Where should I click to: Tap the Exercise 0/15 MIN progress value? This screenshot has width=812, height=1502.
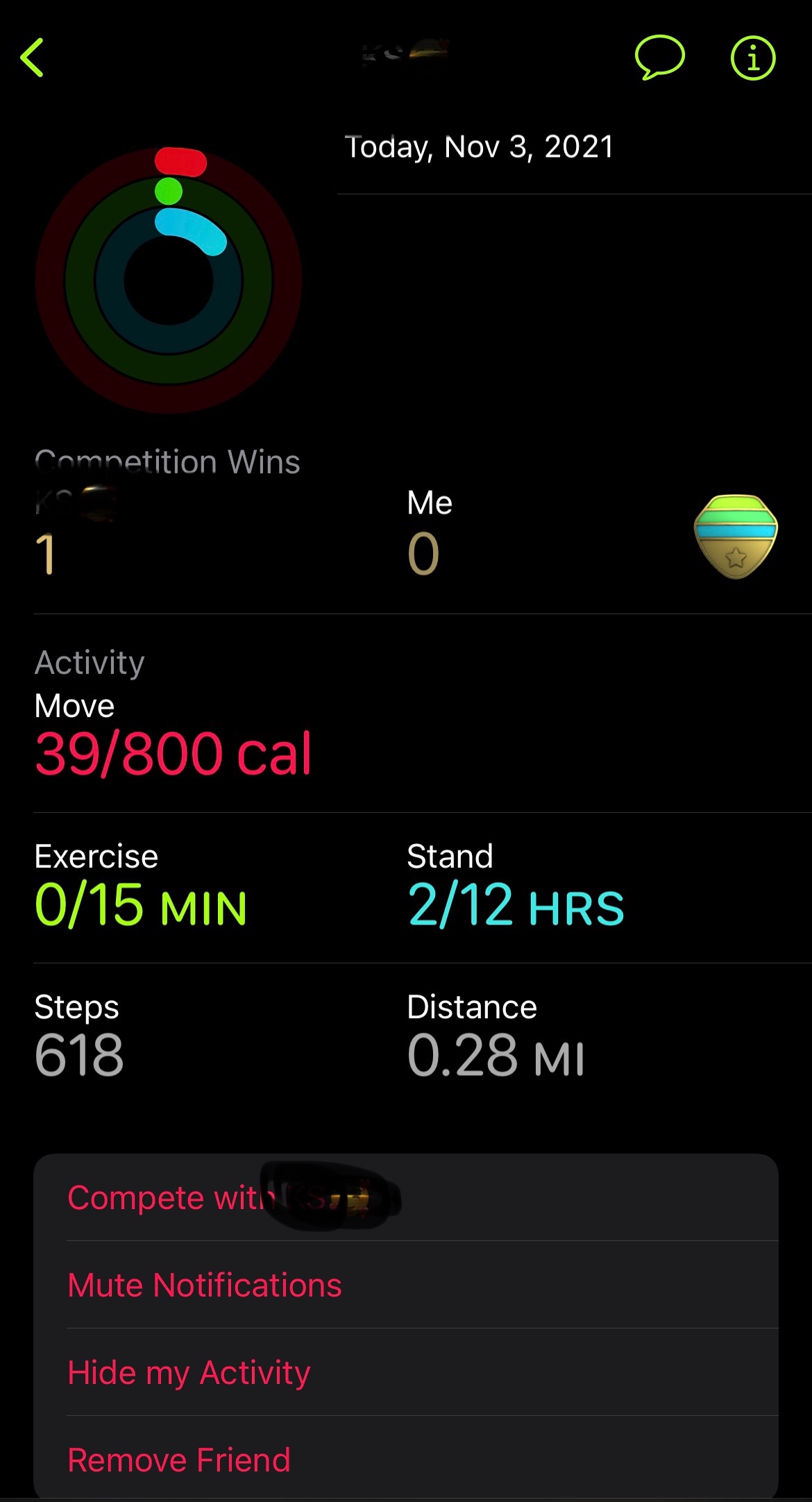141,902
